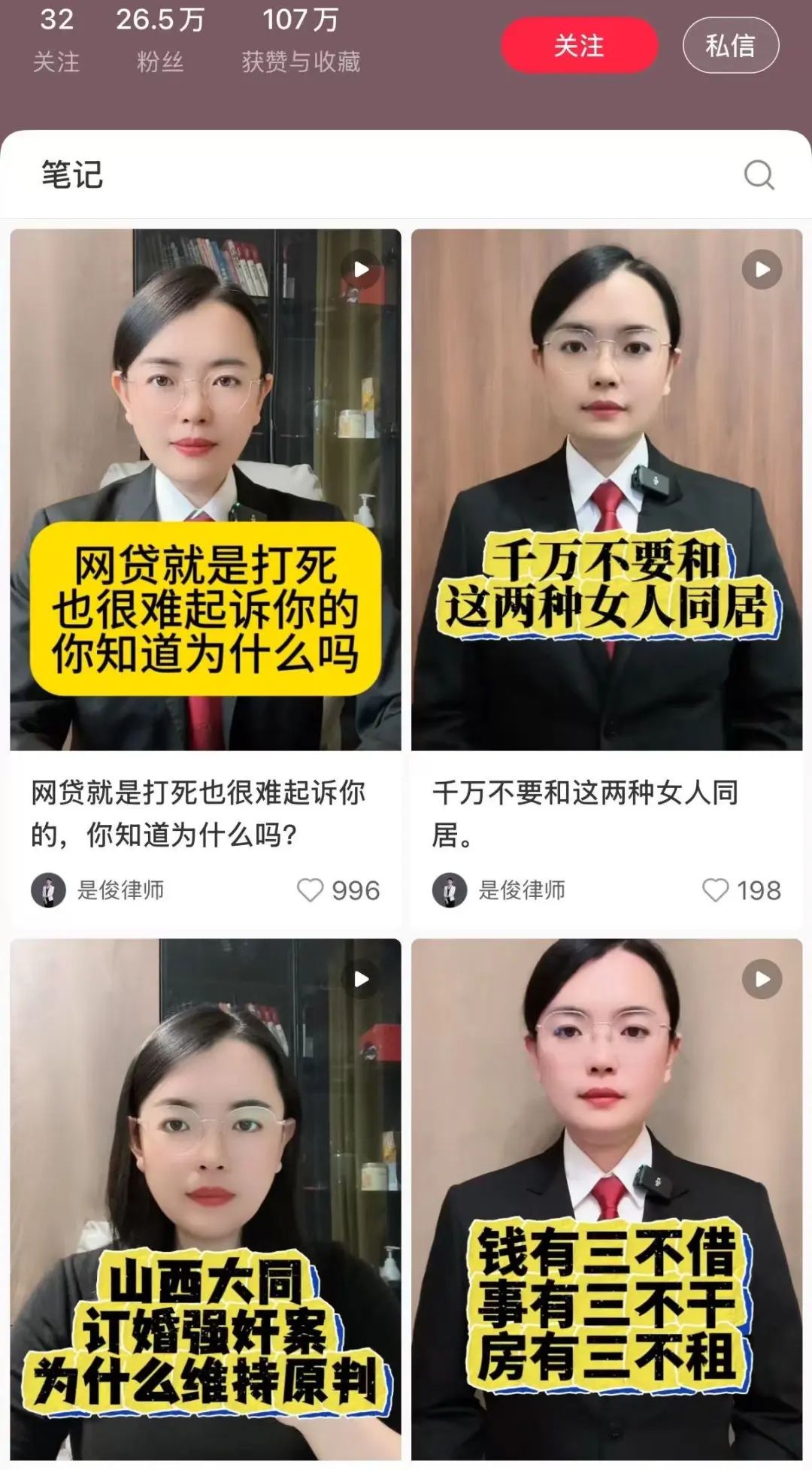Open the 山西大同订婚强奸案 video note

(x=205, y=1199)
